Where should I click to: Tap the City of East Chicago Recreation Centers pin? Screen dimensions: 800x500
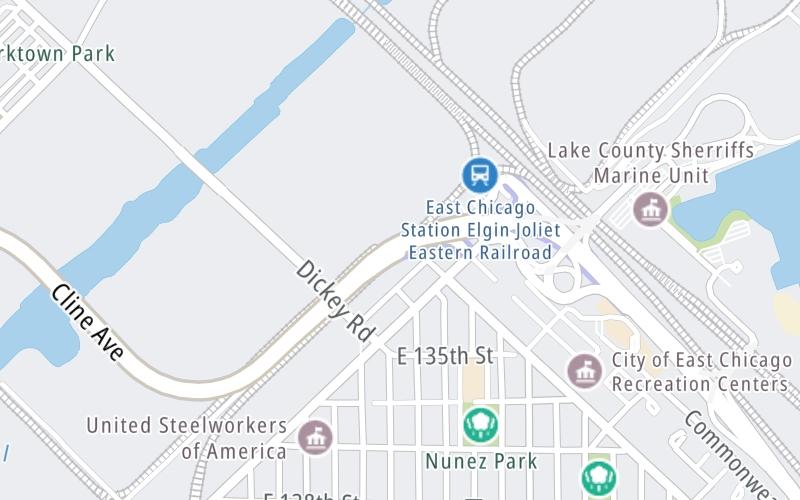click(585, 371)
